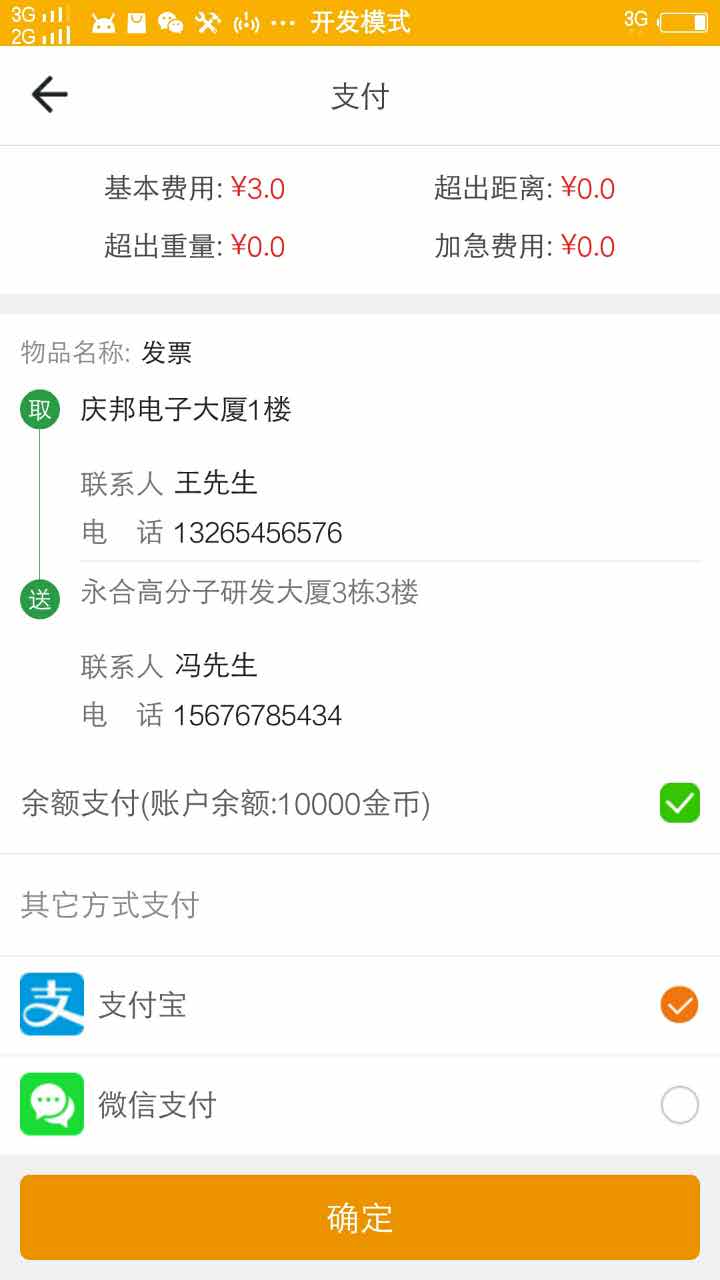Select 支付宝 as payment method

679,1005
